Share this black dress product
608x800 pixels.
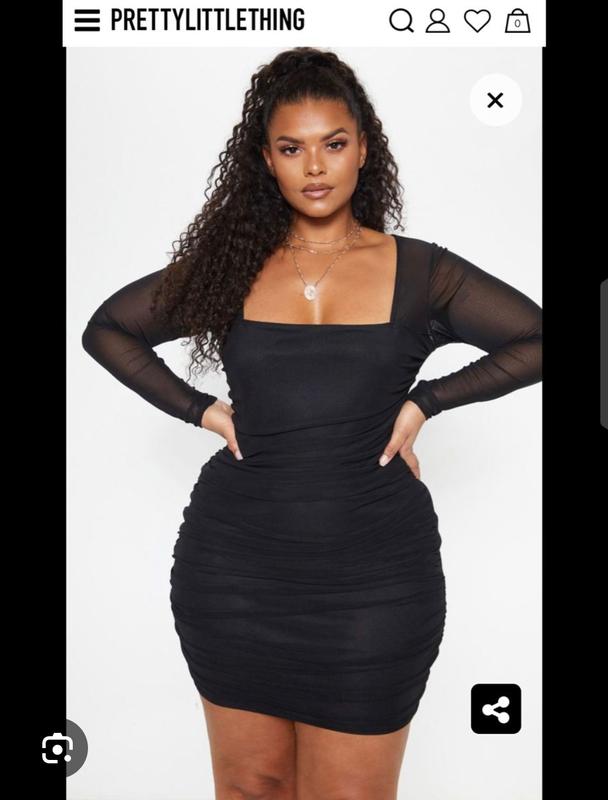tap(496, 709)
